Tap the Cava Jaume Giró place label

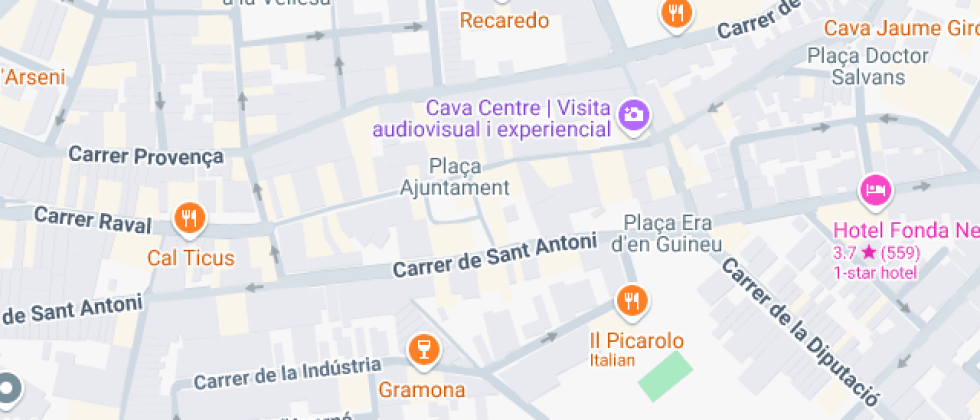click(x=900, y=27)
